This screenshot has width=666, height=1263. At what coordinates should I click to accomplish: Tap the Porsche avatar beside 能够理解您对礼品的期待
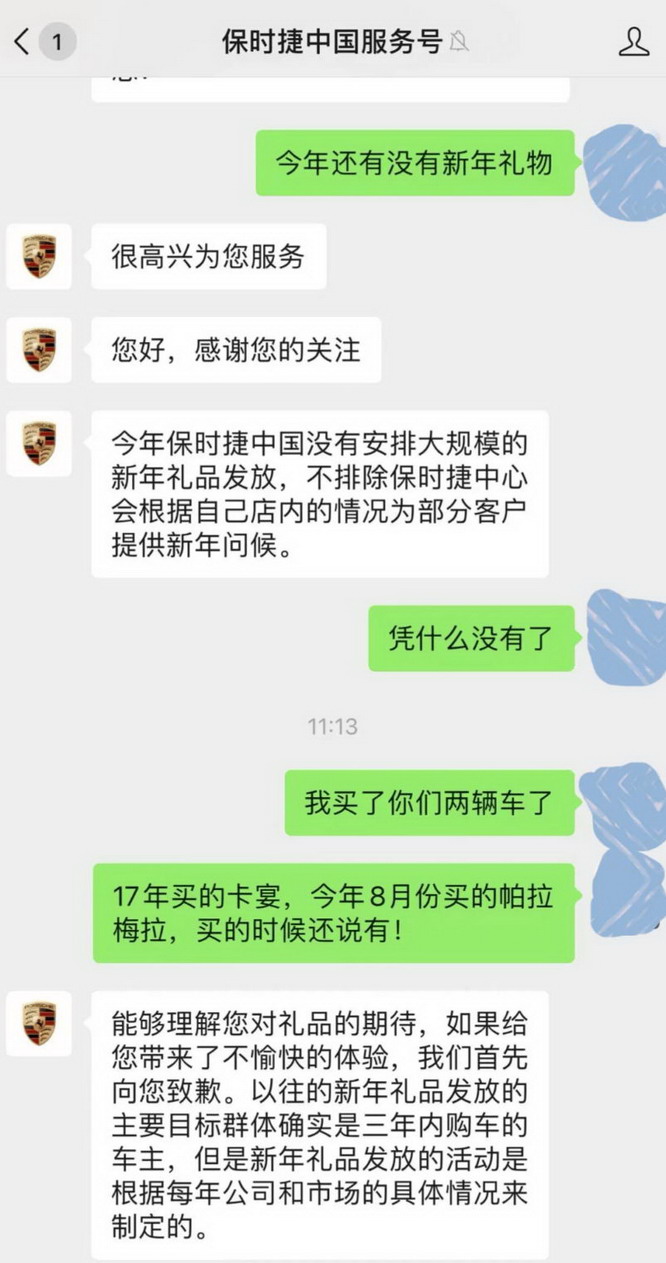click(x=39, y=1024)
